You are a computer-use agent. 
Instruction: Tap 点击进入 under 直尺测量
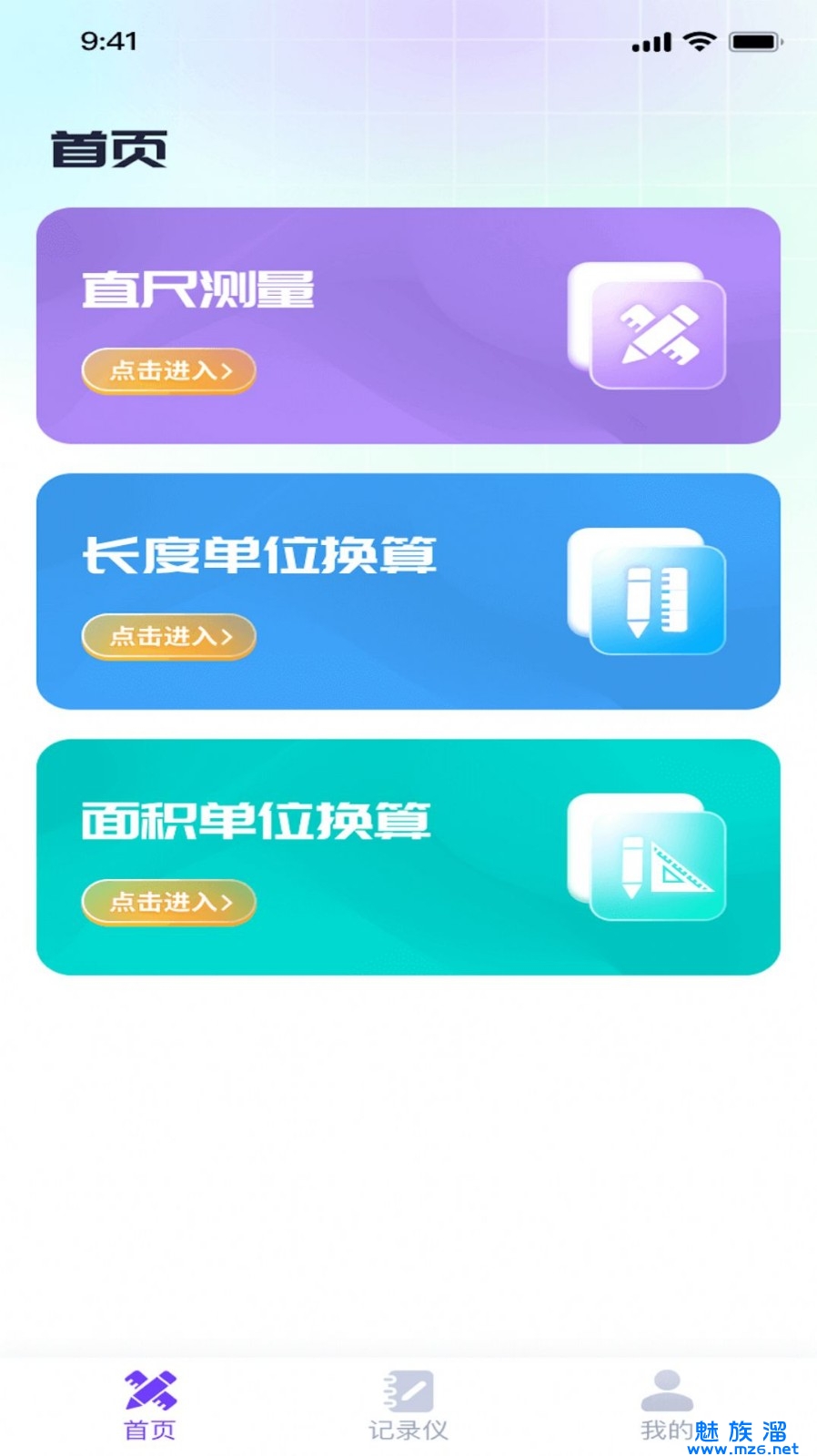click(x=169, y=371)
